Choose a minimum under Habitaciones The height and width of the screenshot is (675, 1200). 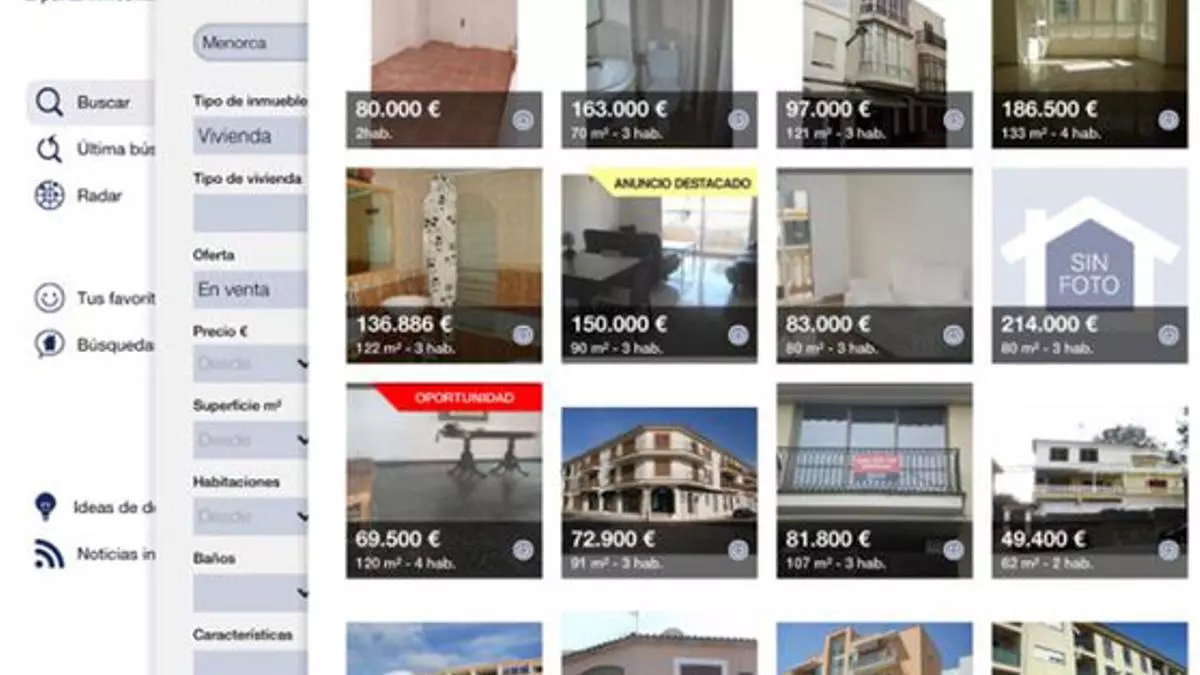tap(249, 516)
